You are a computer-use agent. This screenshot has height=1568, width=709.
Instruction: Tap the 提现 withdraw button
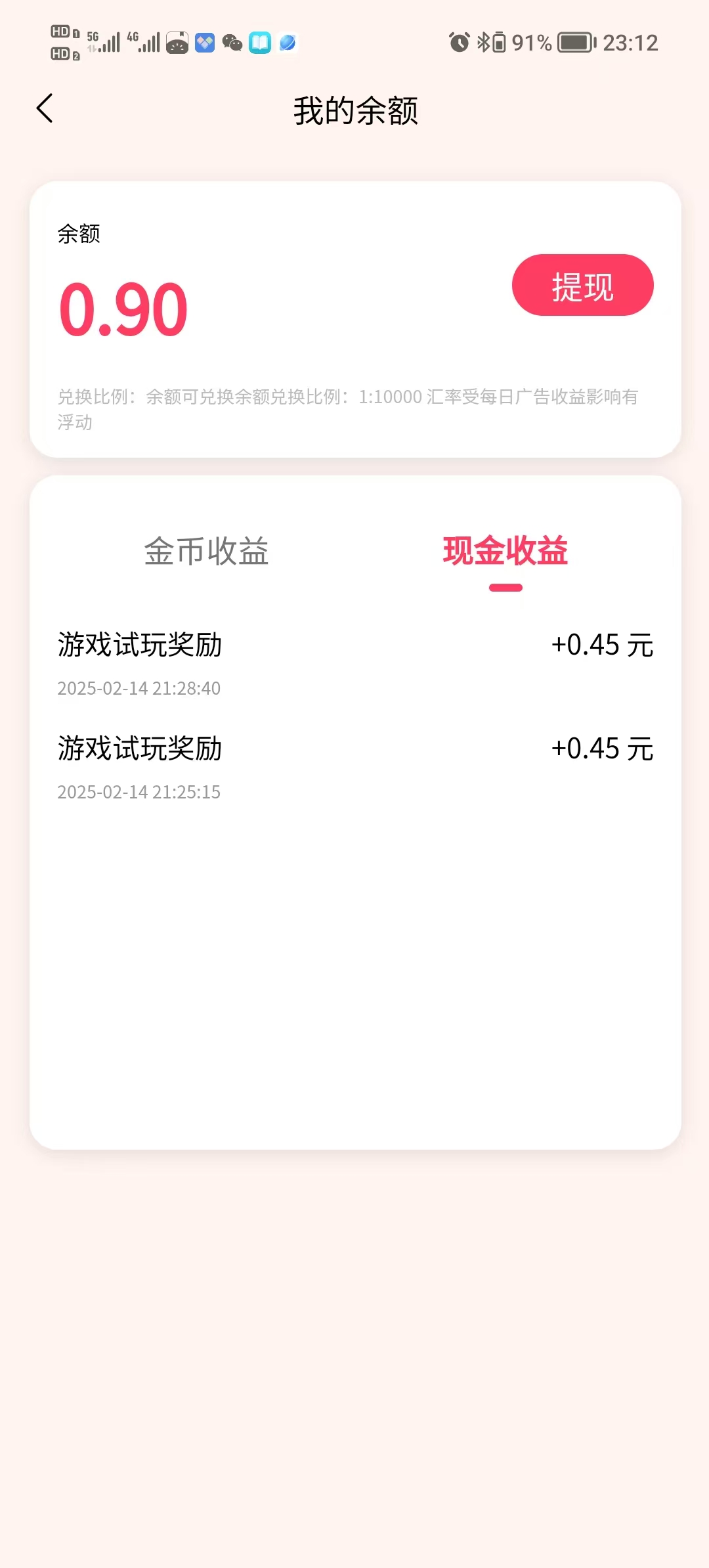click(582, 285)
